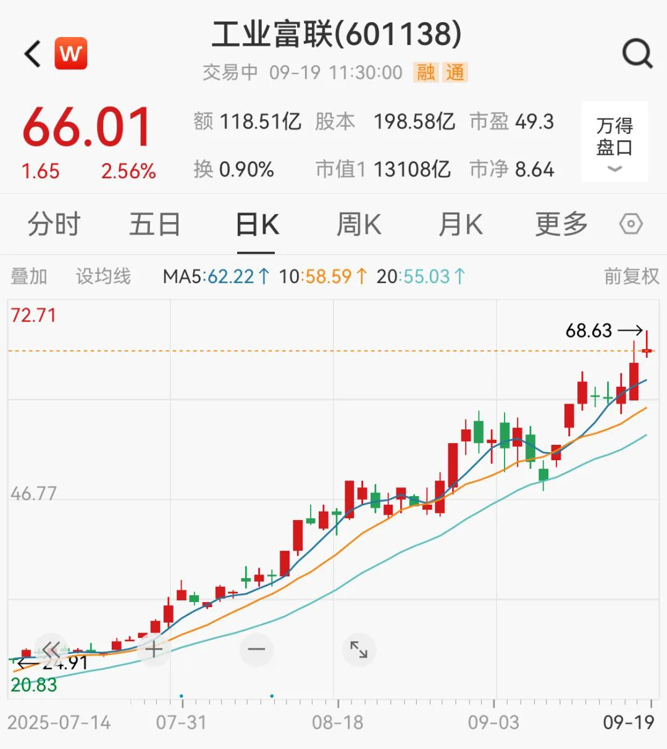Tap 叠加 to overlay another stock
The height and width of the screenshot is (749, 667).
(29, 276)
